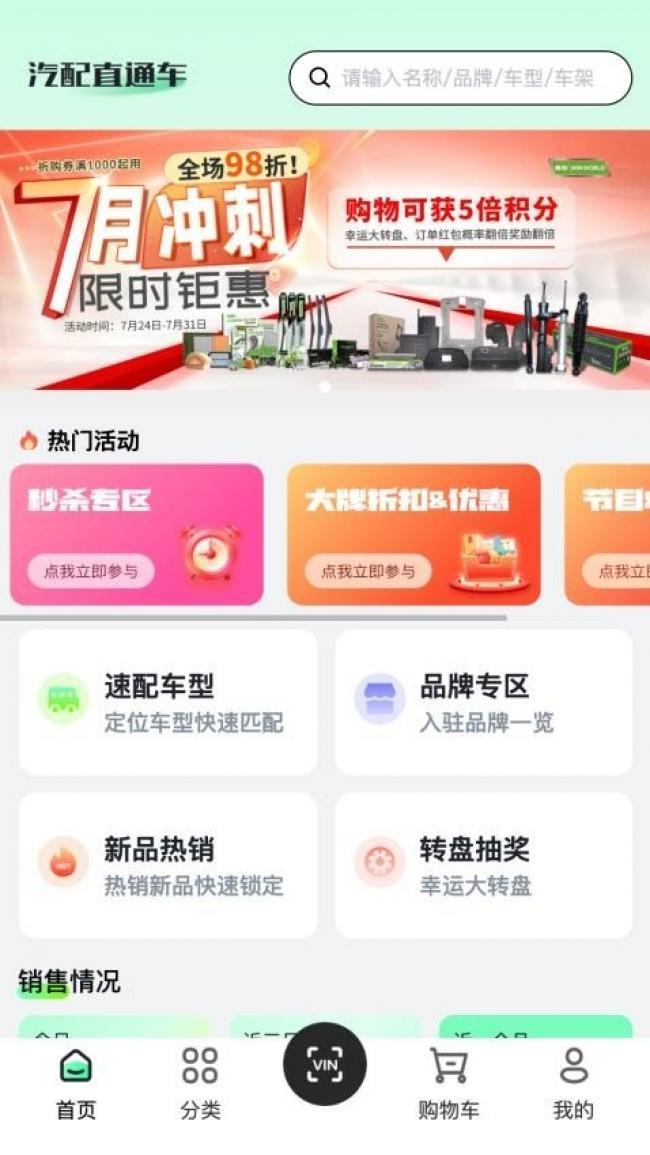Open the 大牌折扣&优惠 activity card
This screenshot has height=1155, width=650.
(413, 534)
